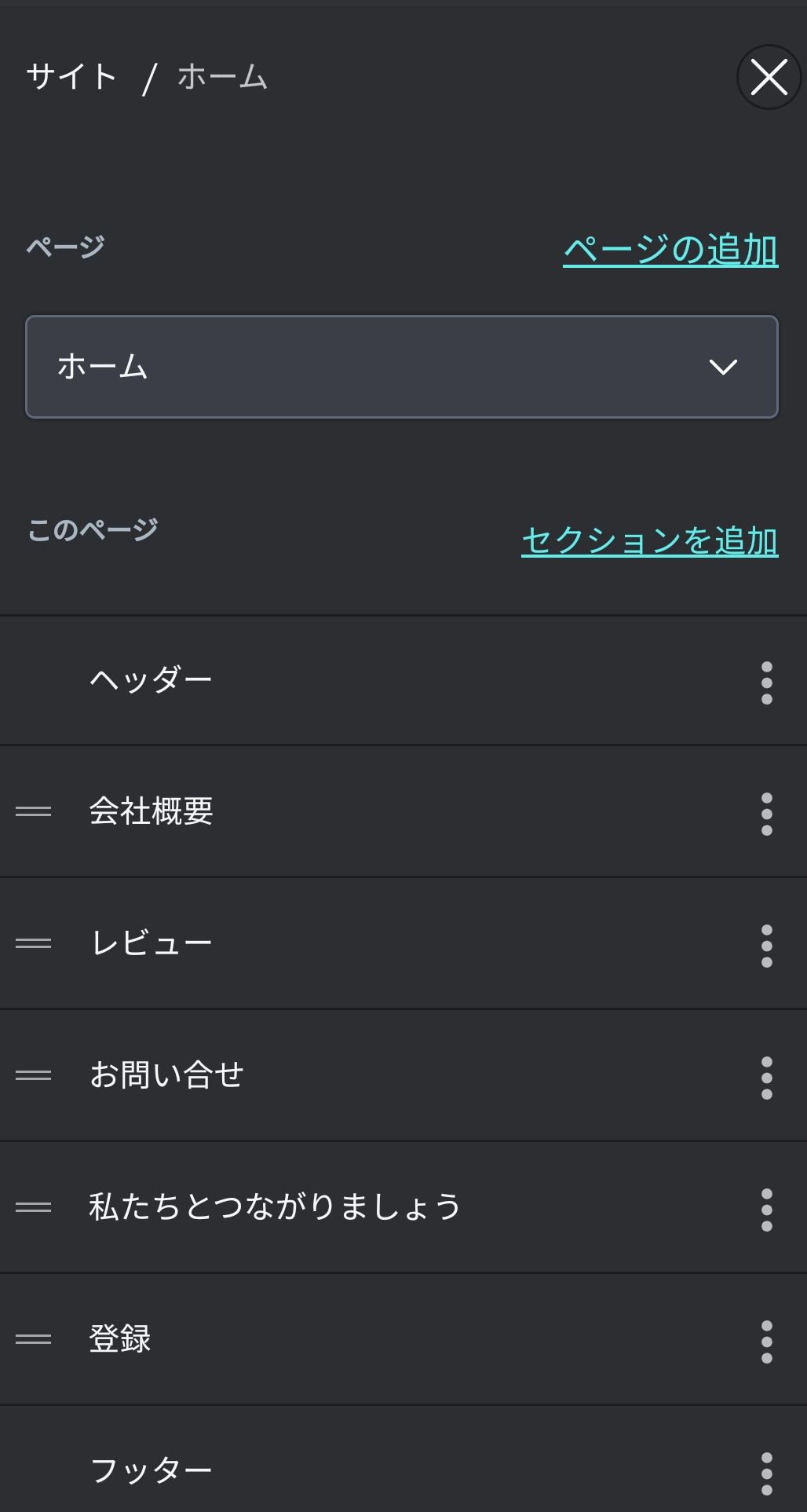
Task: Go back to サイト in the breadcrumb
Action: [71, 77]
